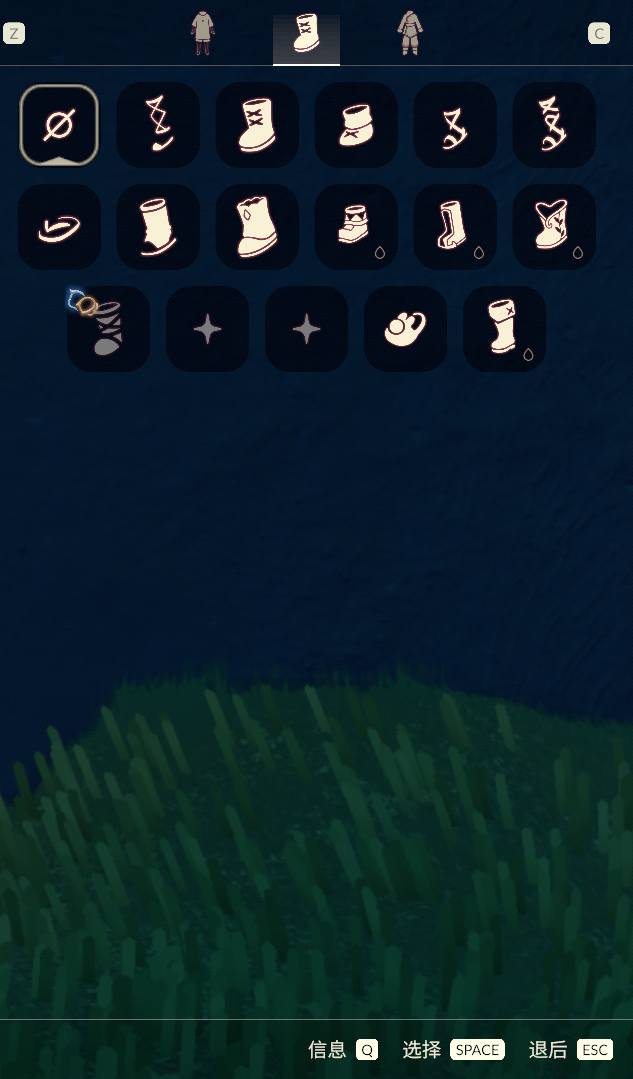The height and width of the screenshot is (1079, 633).
Task: Choose the round clog shoes
Action: click(x=405, y=329)
